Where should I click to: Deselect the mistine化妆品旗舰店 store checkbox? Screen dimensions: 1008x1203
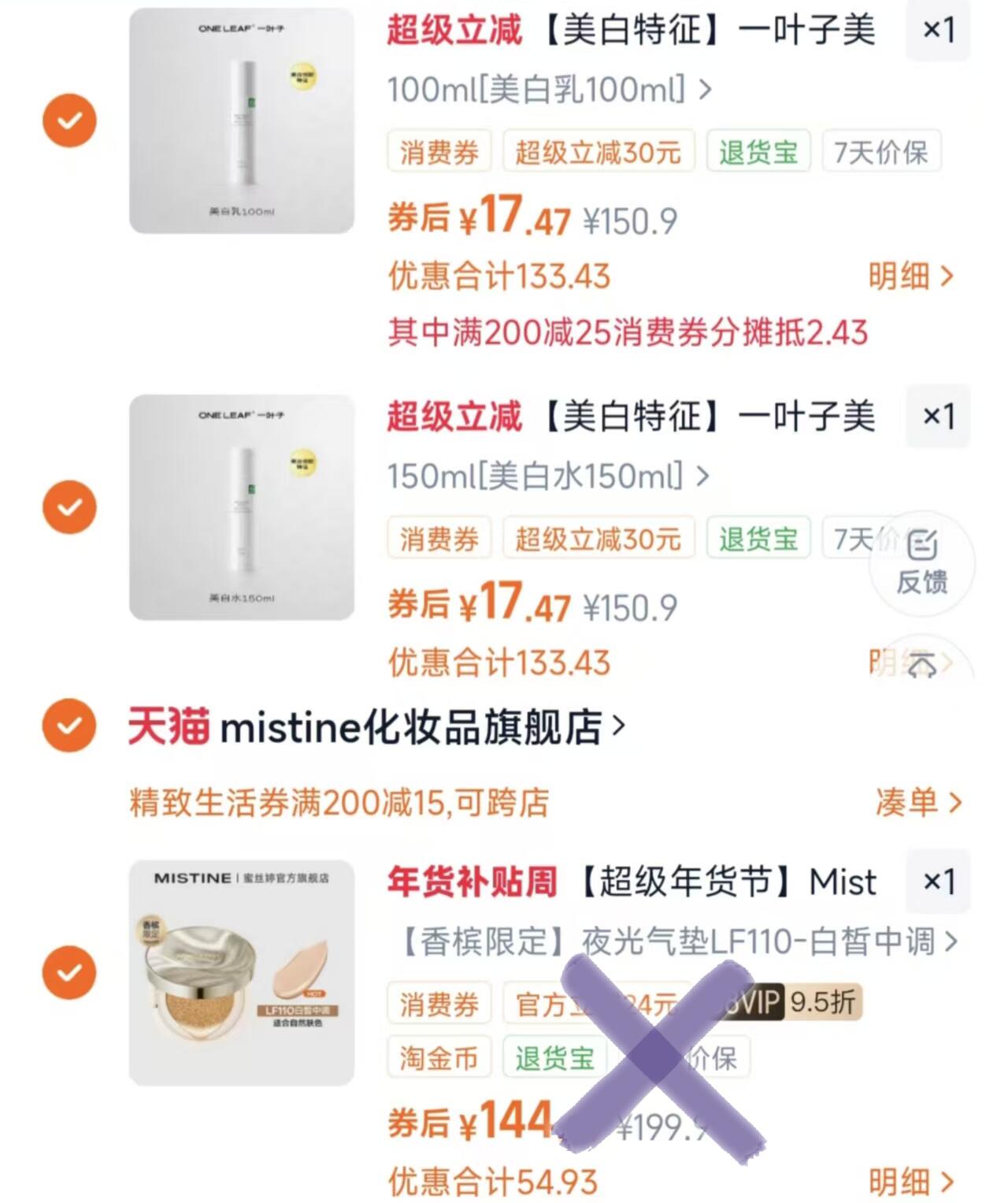(69, 725)
